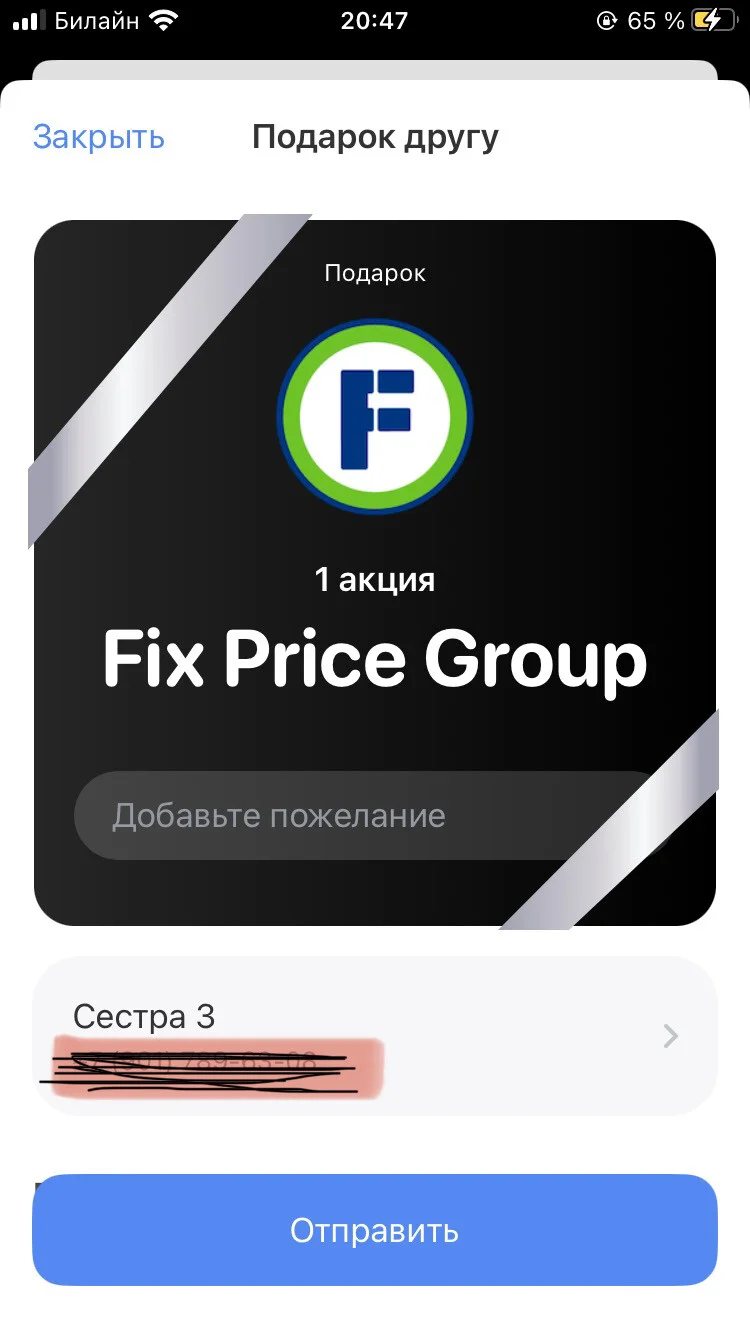Open the recipient row Сестра 3

[375, 1035]
